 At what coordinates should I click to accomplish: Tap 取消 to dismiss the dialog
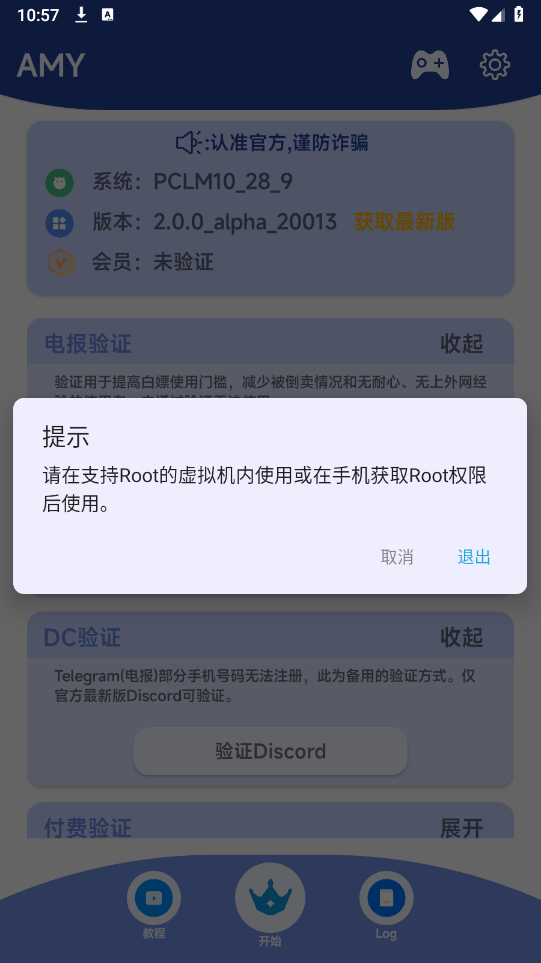(397, 557)
